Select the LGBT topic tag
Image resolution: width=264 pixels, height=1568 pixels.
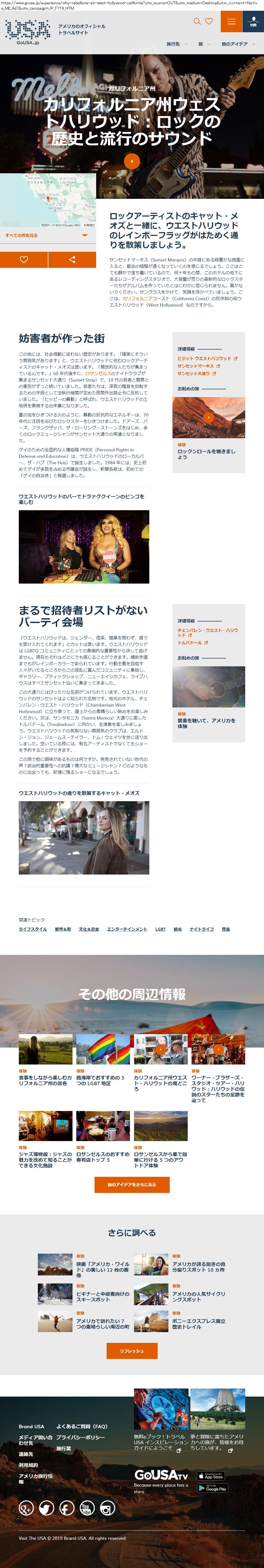pyautogui.click(x=160, y=929)
